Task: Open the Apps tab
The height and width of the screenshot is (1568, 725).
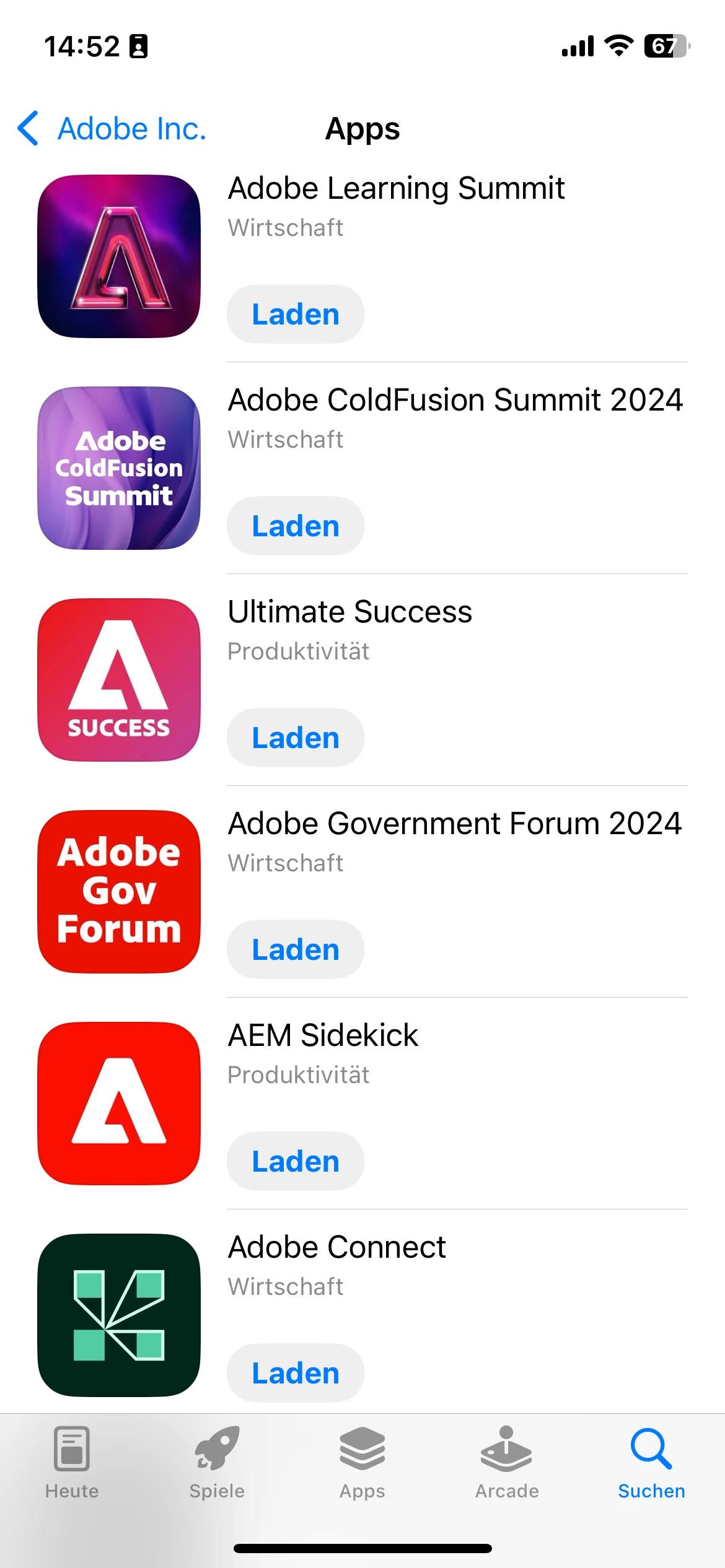Action: point(362,1463)
